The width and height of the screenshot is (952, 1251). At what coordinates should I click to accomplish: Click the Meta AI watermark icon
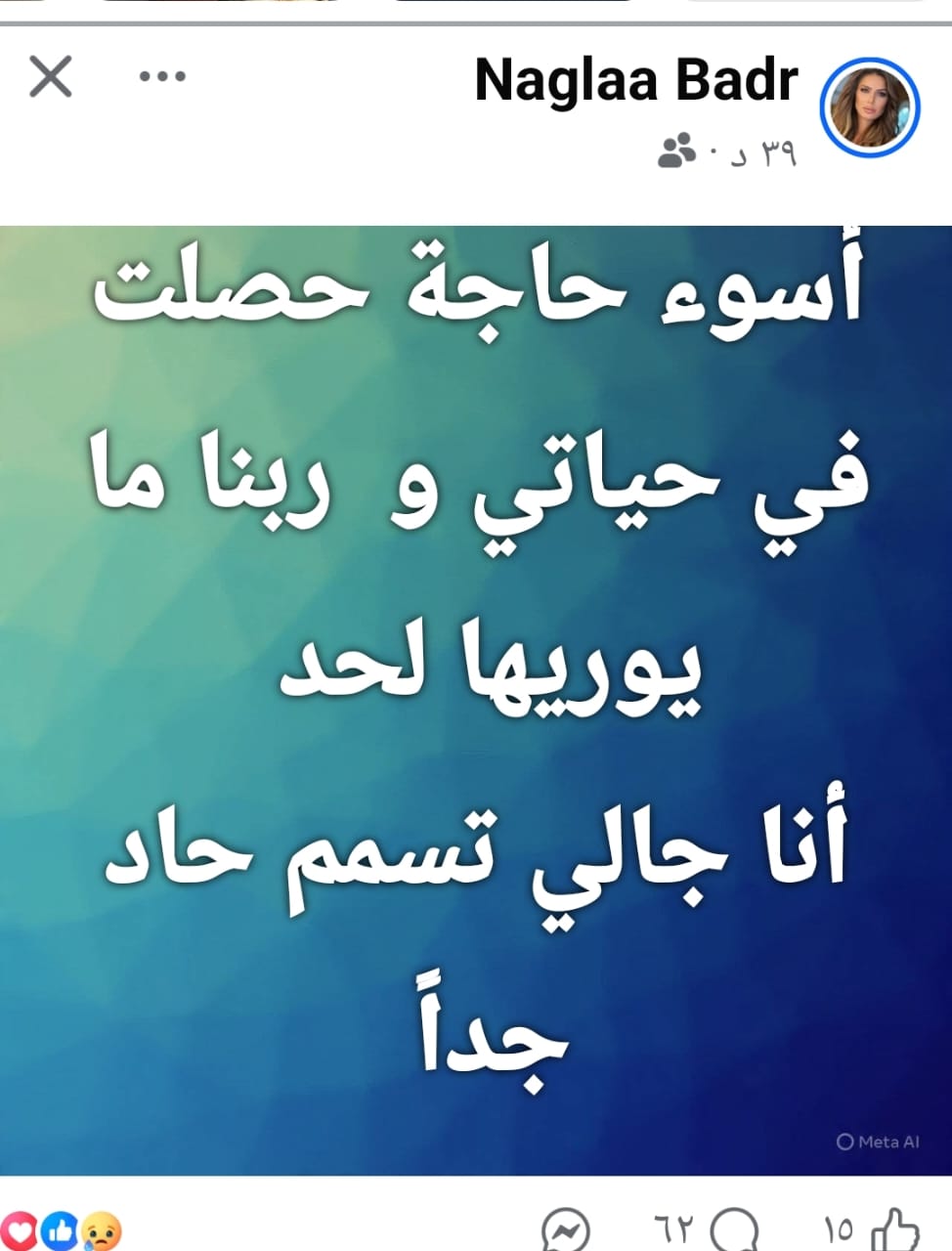coord(877,1141)
